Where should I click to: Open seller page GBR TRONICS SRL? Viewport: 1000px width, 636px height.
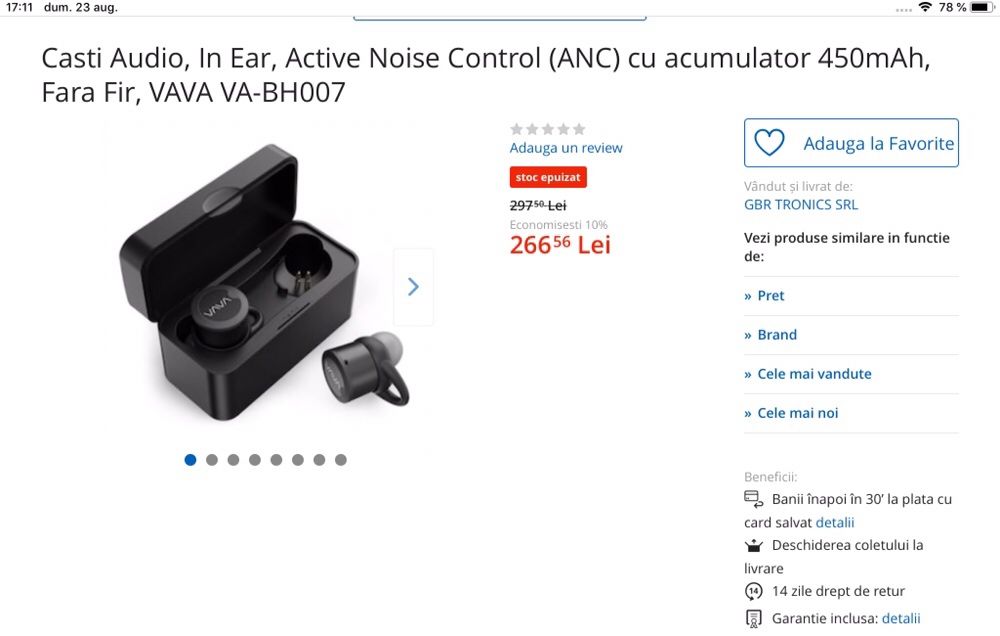tap(801, 205)
